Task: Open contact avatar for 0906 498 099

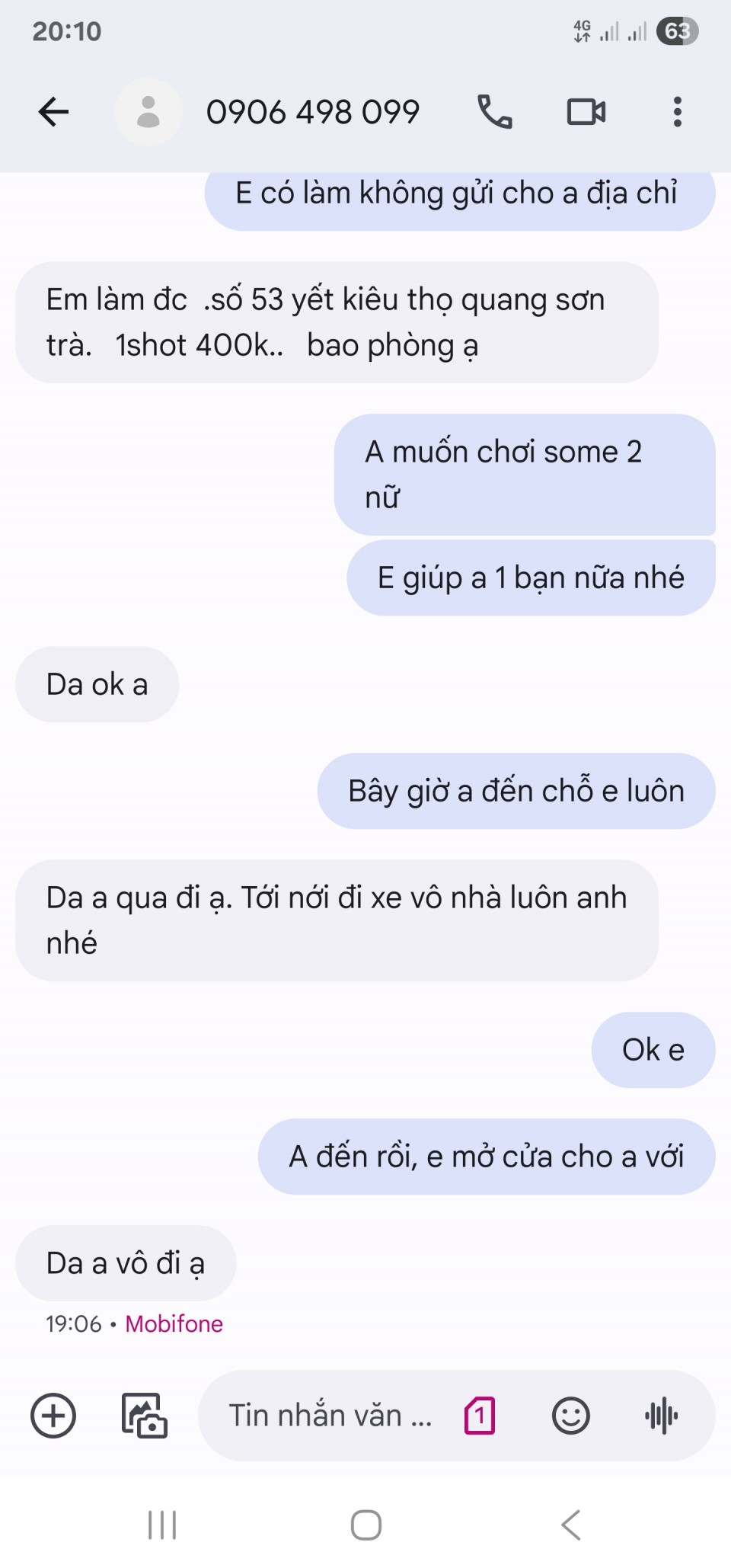Action: 148,112
